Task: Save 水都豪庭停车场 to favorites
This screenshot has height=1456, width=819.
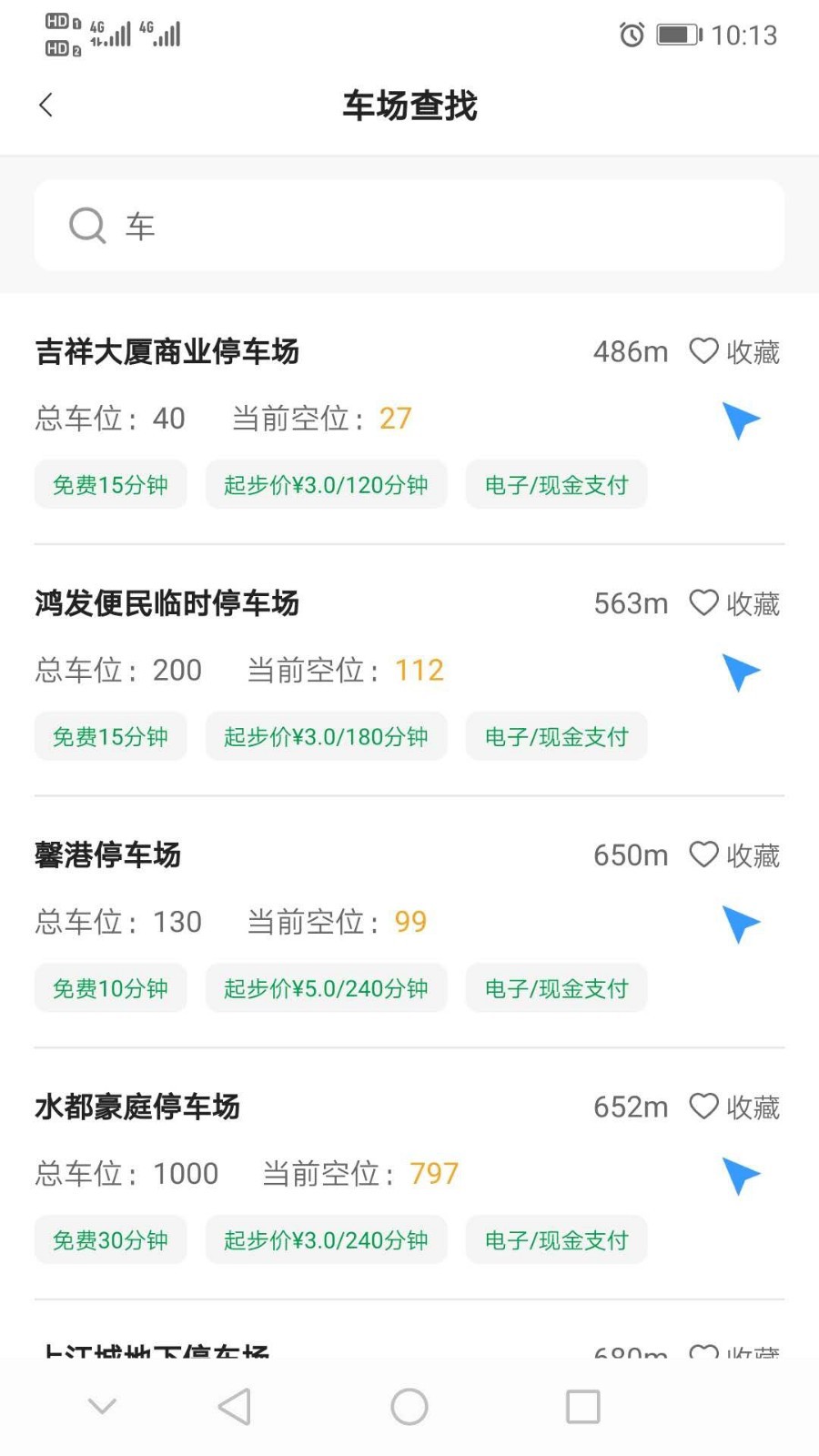Action: pos(733,1107)
